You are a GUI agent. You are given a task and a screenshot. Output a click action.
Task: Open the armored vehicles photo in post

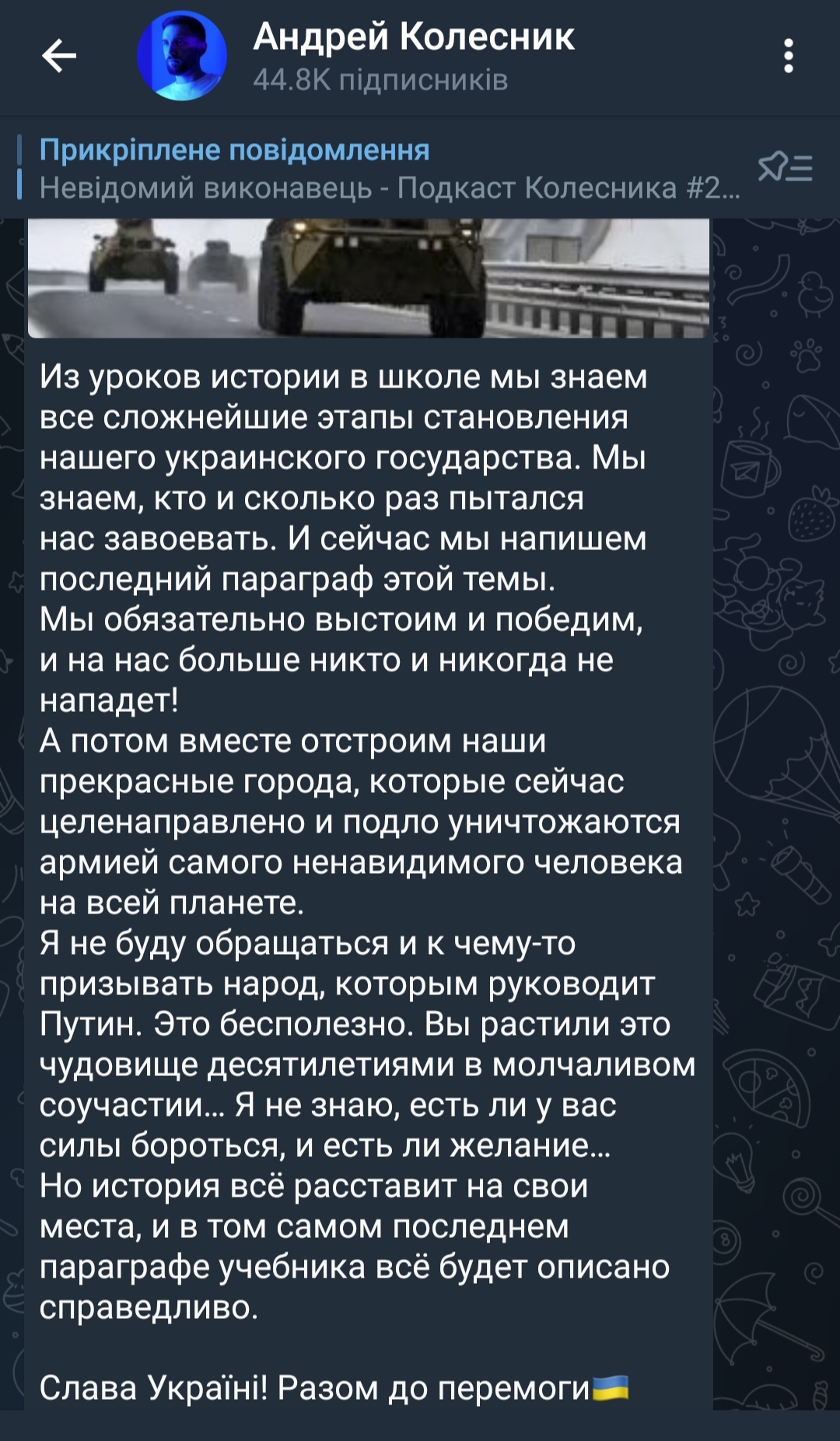coord(369,279)
